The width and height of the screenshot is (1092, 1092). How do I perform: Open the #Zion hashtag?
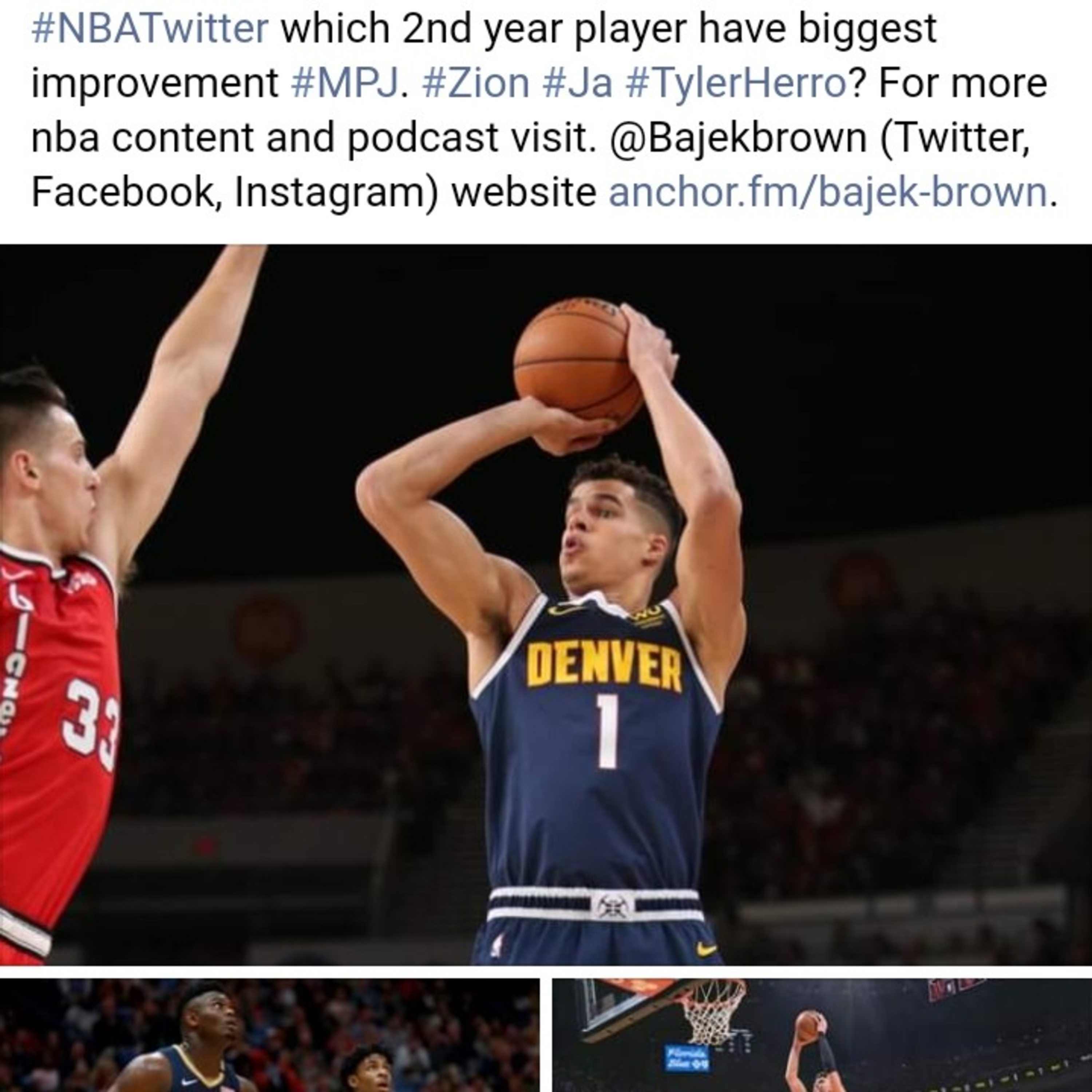[x=475, y=83]
